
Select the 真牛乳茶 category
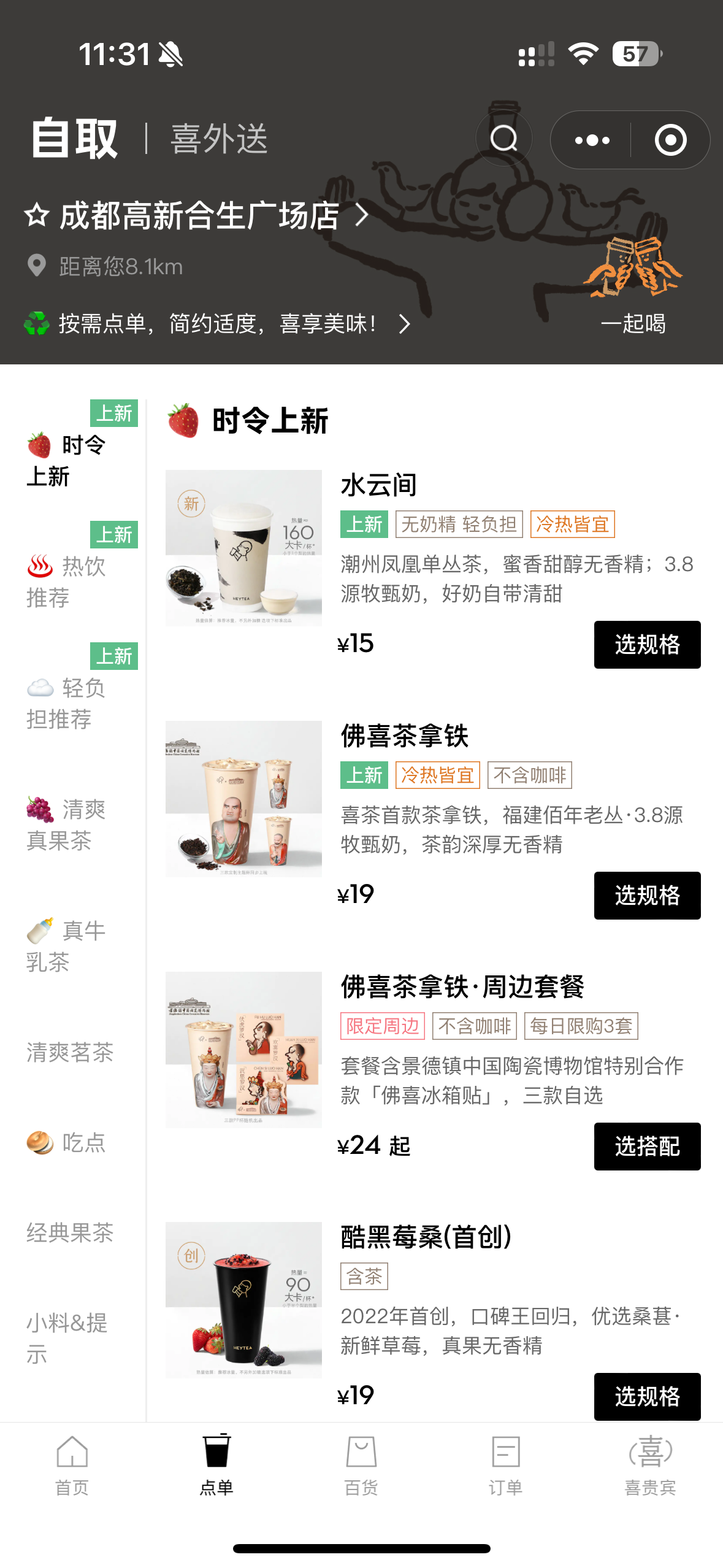coord(67,945)
